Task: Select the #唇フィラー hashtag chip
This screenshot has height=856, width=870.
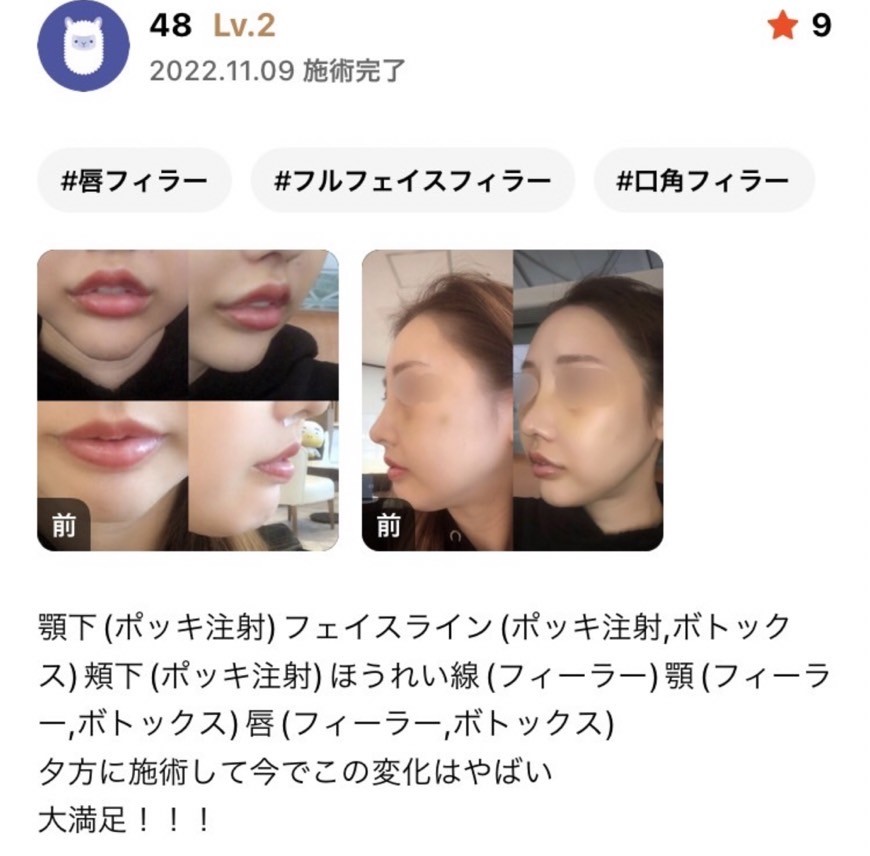Action: tap(134, 181)
